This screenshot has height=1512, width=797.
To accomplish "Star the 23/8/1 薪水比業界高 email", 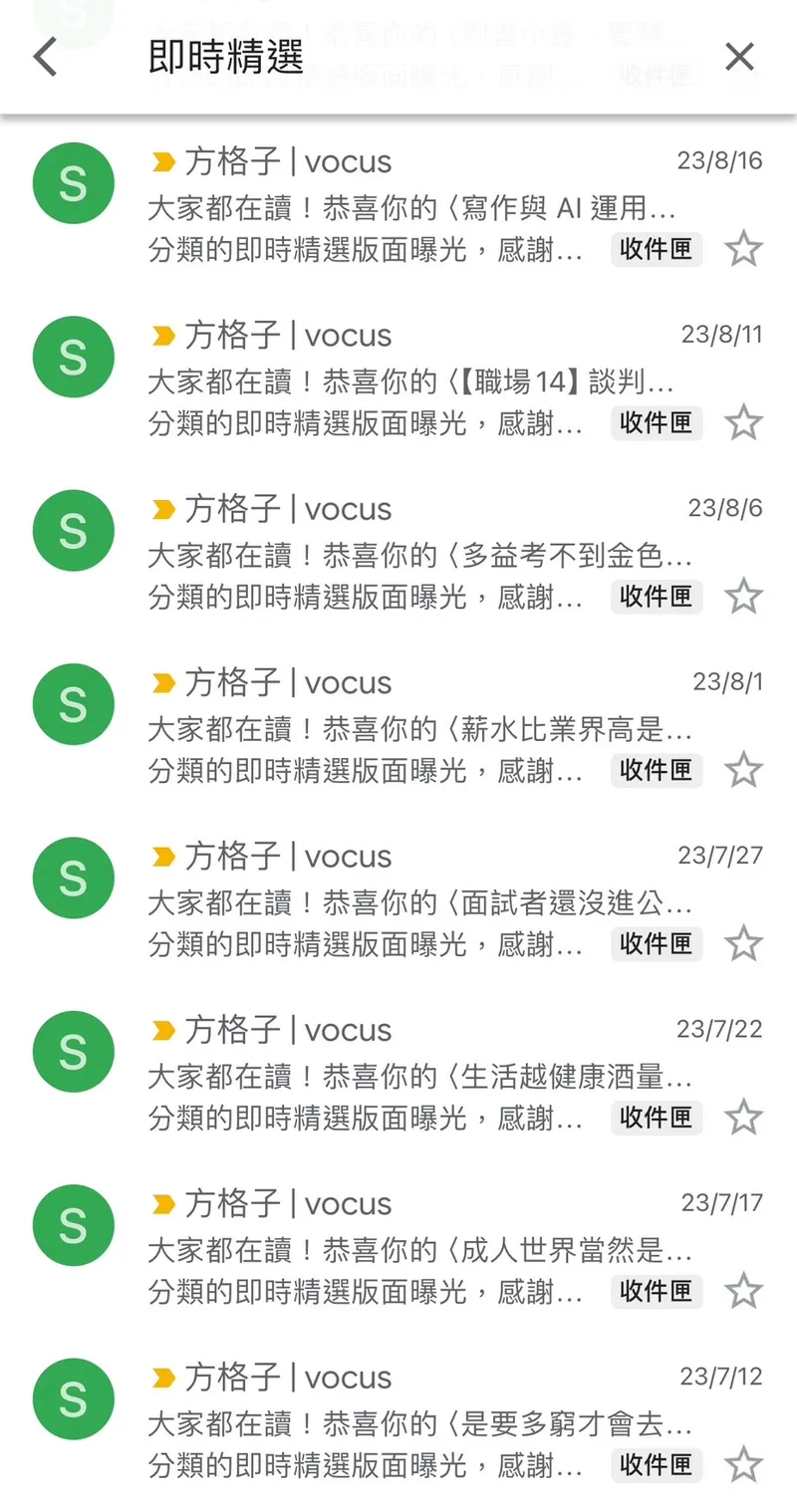I will tap(743, 770).
